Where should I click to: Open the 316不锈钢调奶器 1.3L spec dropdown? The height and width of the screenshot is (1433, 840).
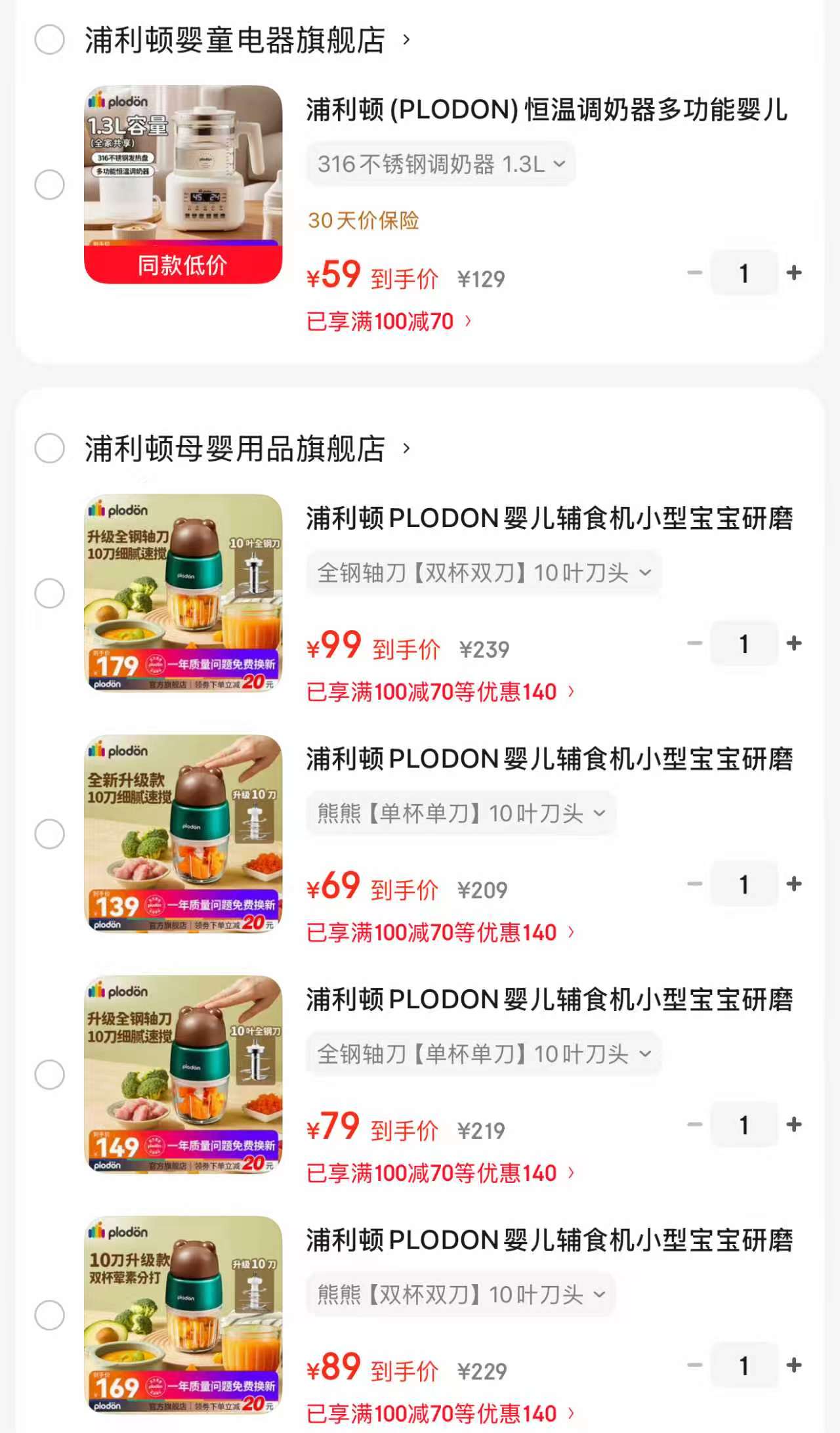pos(441,164)
